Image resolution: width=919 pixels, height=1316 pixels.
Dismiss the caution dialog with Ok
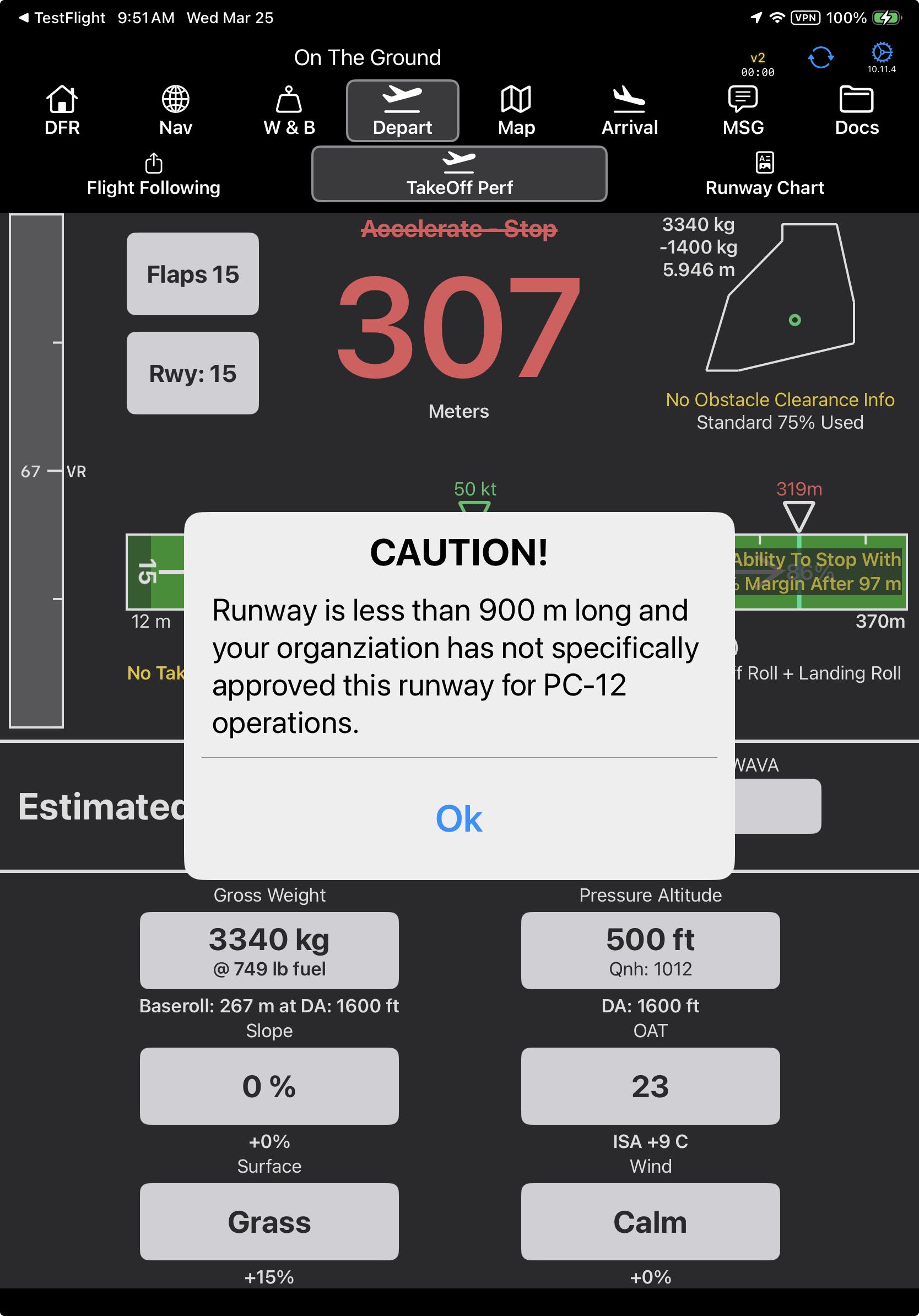[x=459, y=818]
